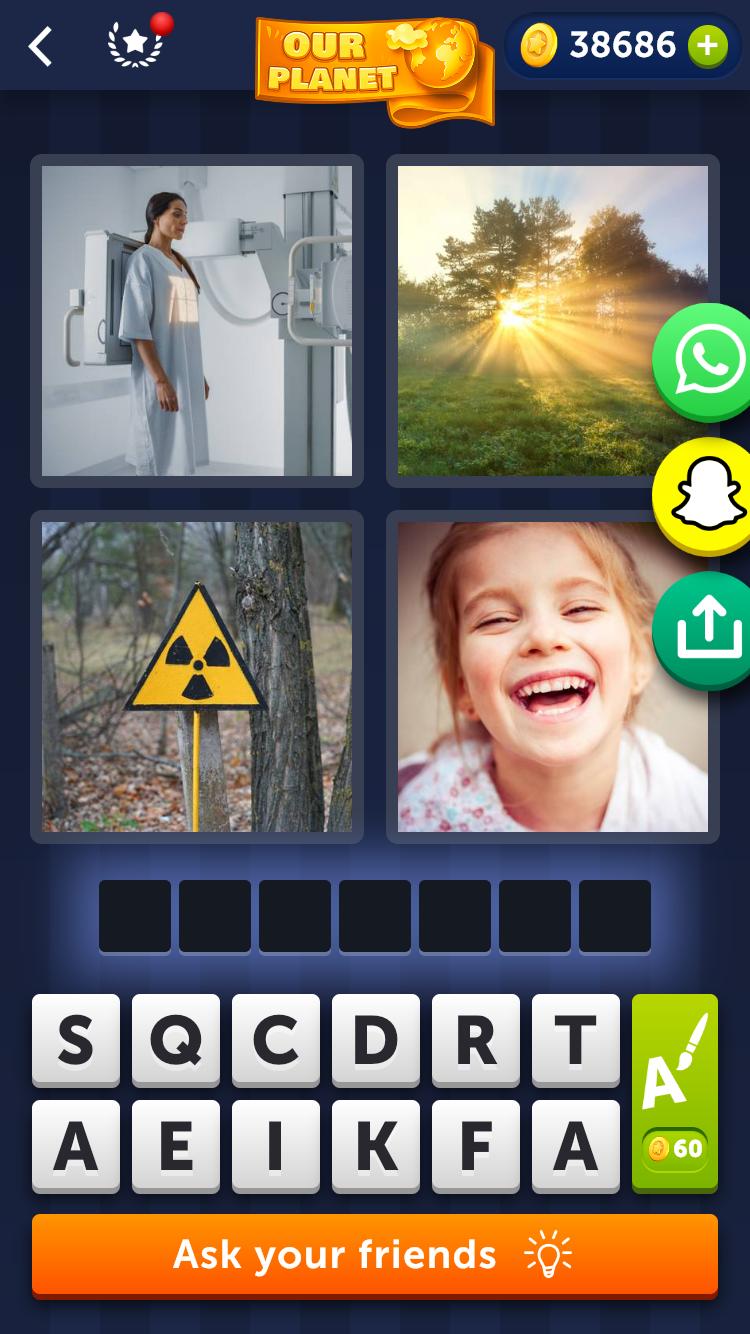Use the 60-coin letter hint
This screenshot has height=1334, width=750.
675,1093
